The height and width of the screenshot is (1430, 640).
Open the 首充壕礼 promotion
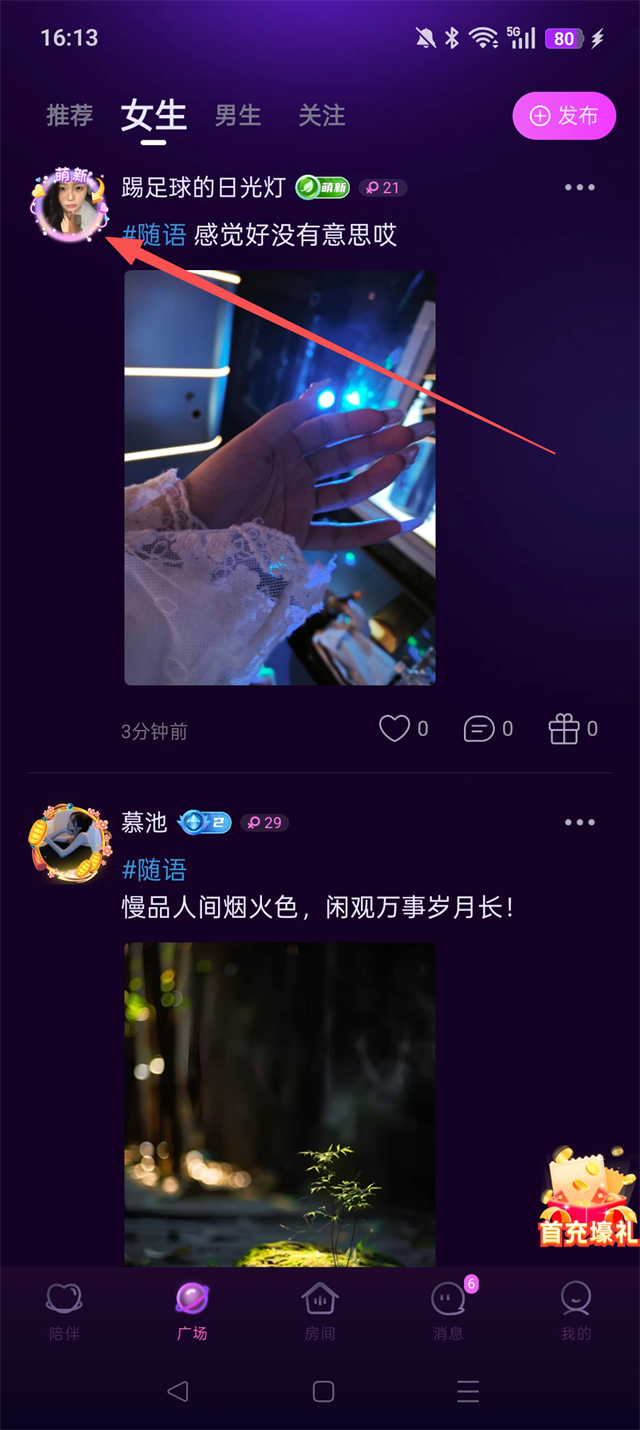click(x=588, y=1198)
